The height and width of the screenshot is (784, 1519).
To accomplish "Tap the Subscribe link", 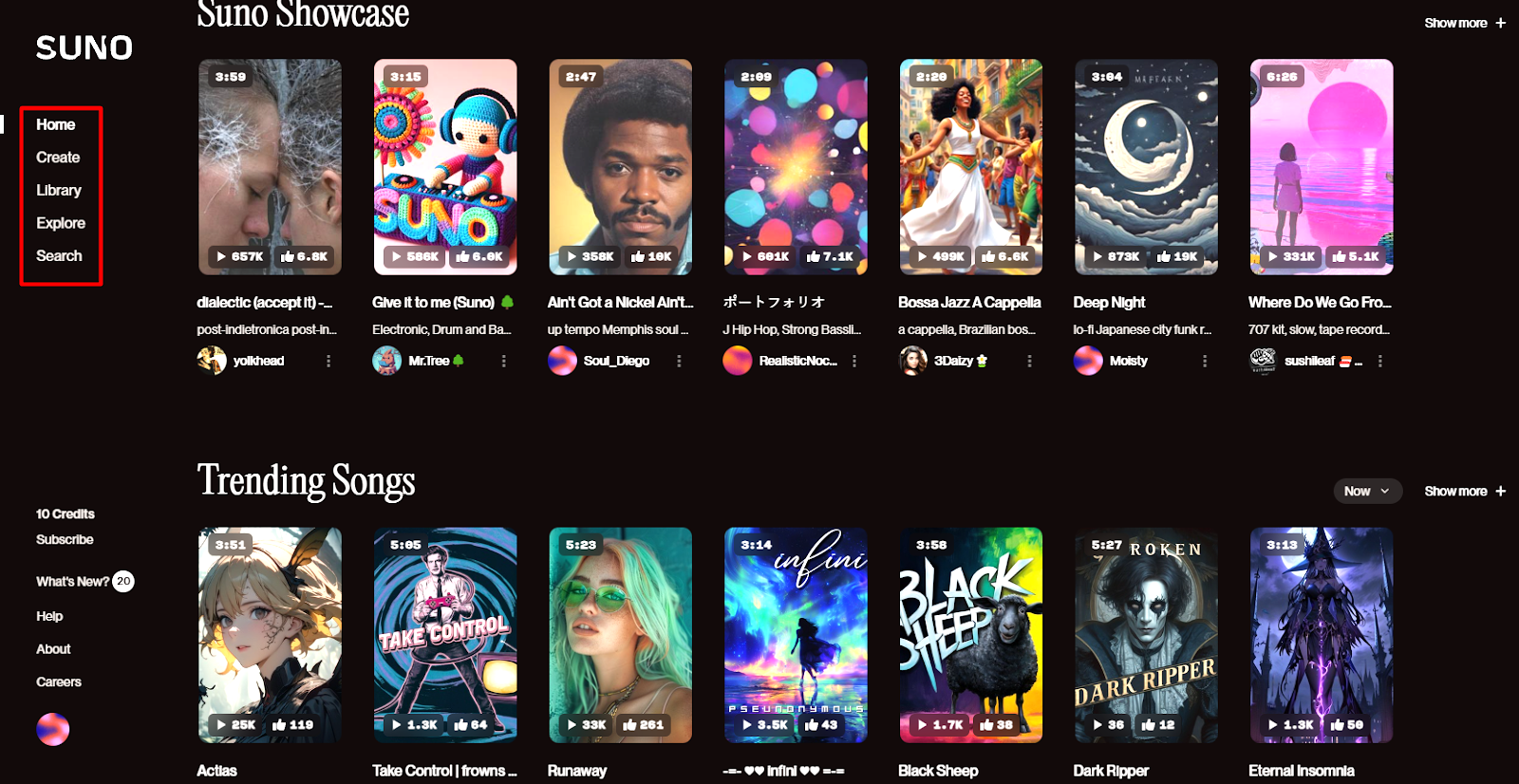I will [65, 539].
